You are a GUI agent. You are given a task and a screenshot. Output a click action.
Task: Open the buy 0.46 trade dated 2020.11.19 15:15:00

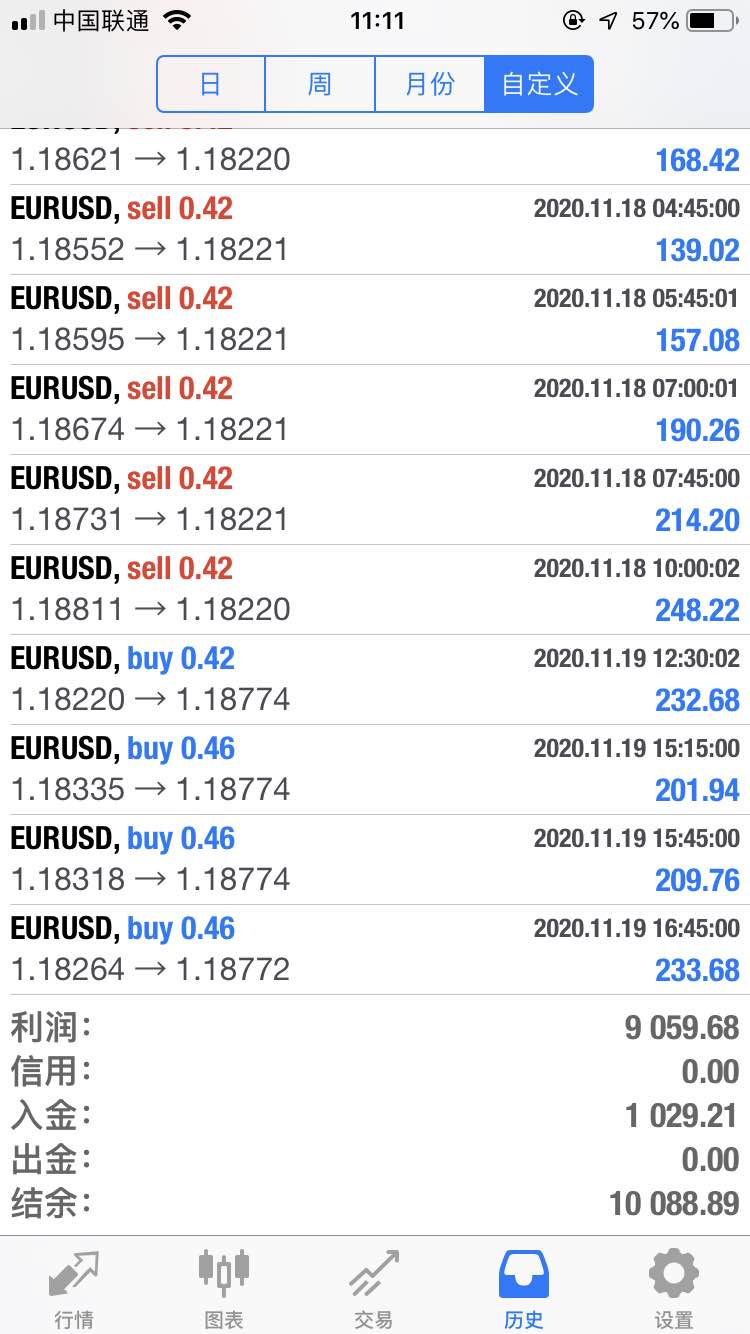click(x=375, y=770)
